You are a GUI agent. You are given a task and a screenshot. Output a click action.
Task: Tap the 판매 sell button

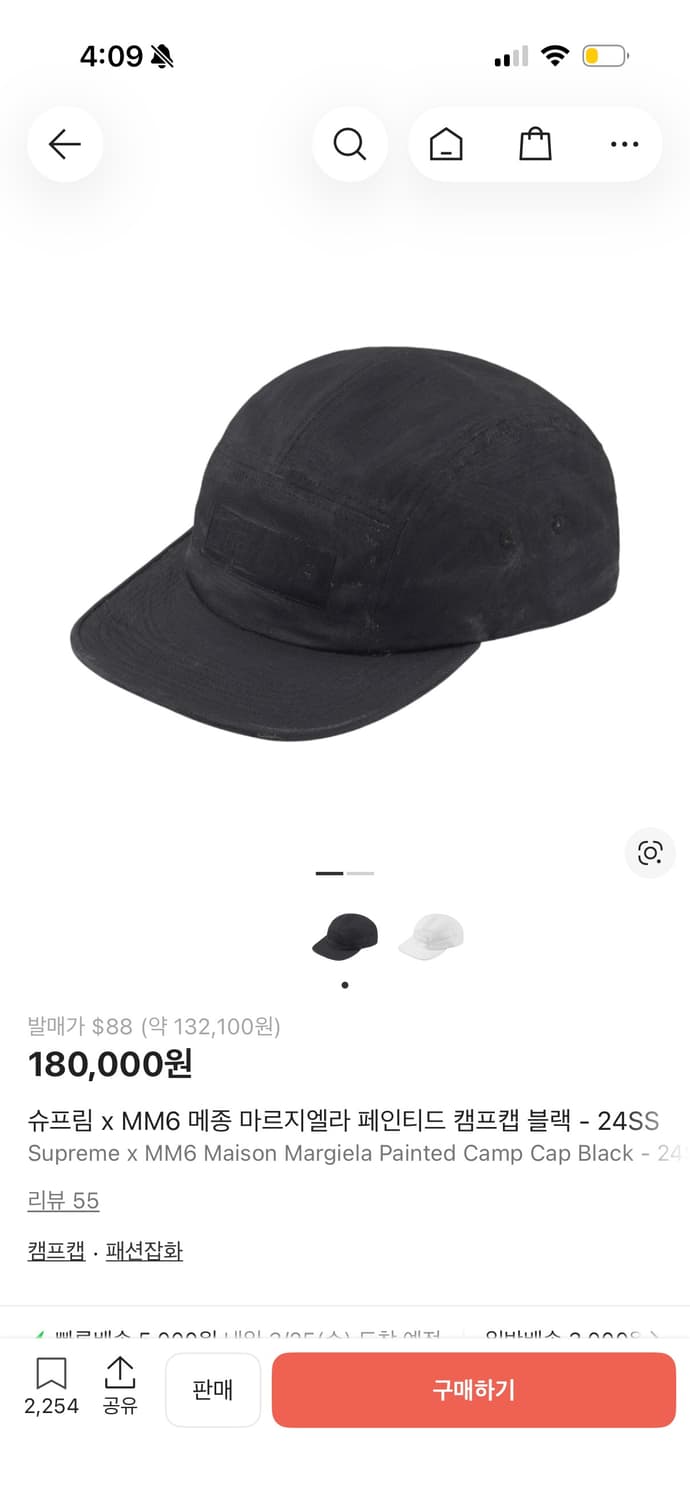[x=213, y=1390]
